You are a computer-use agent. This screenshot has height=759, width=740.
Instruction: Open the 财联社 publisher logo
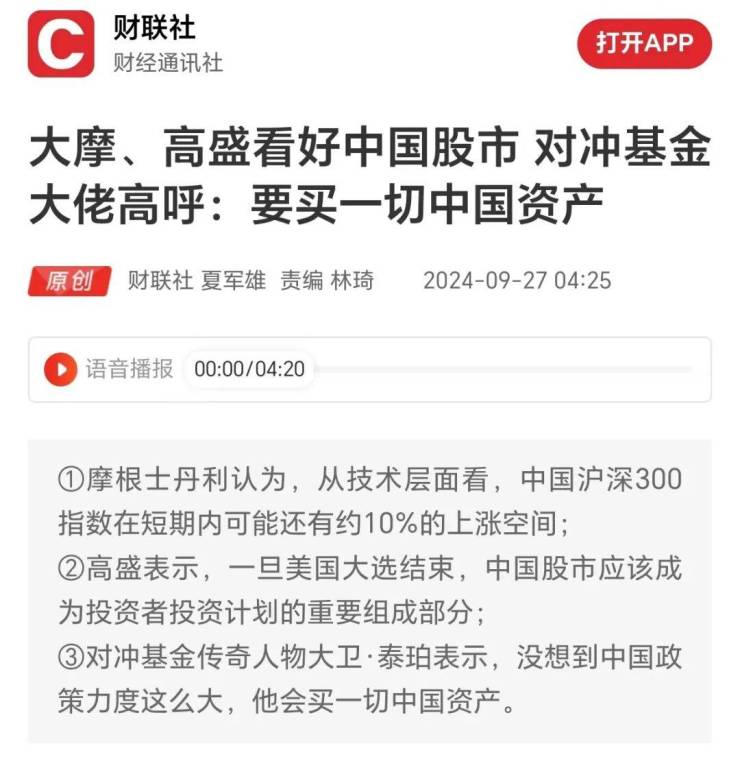60,44
